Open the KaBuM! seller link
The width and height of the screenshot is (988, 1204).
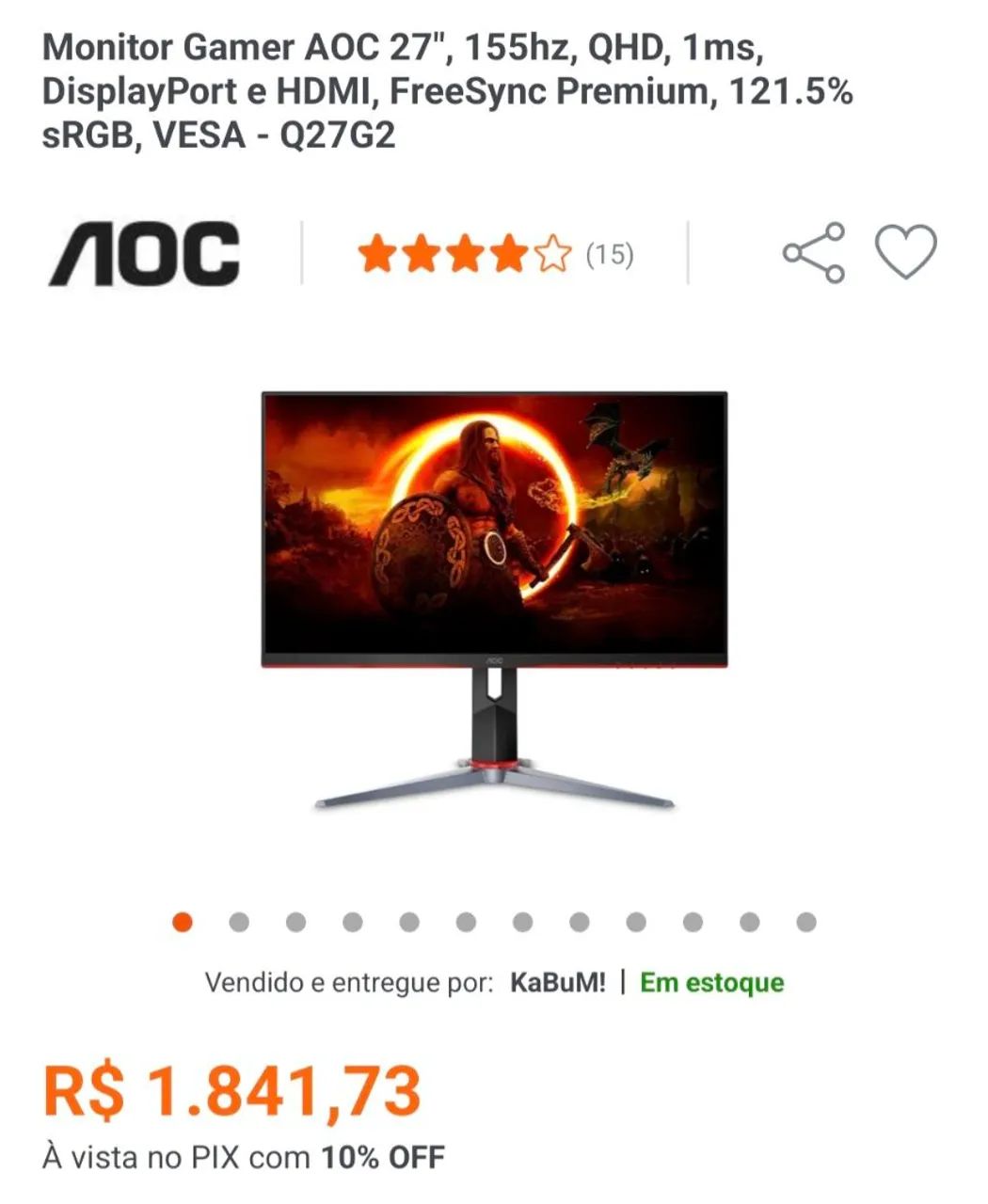pos(559,981)
